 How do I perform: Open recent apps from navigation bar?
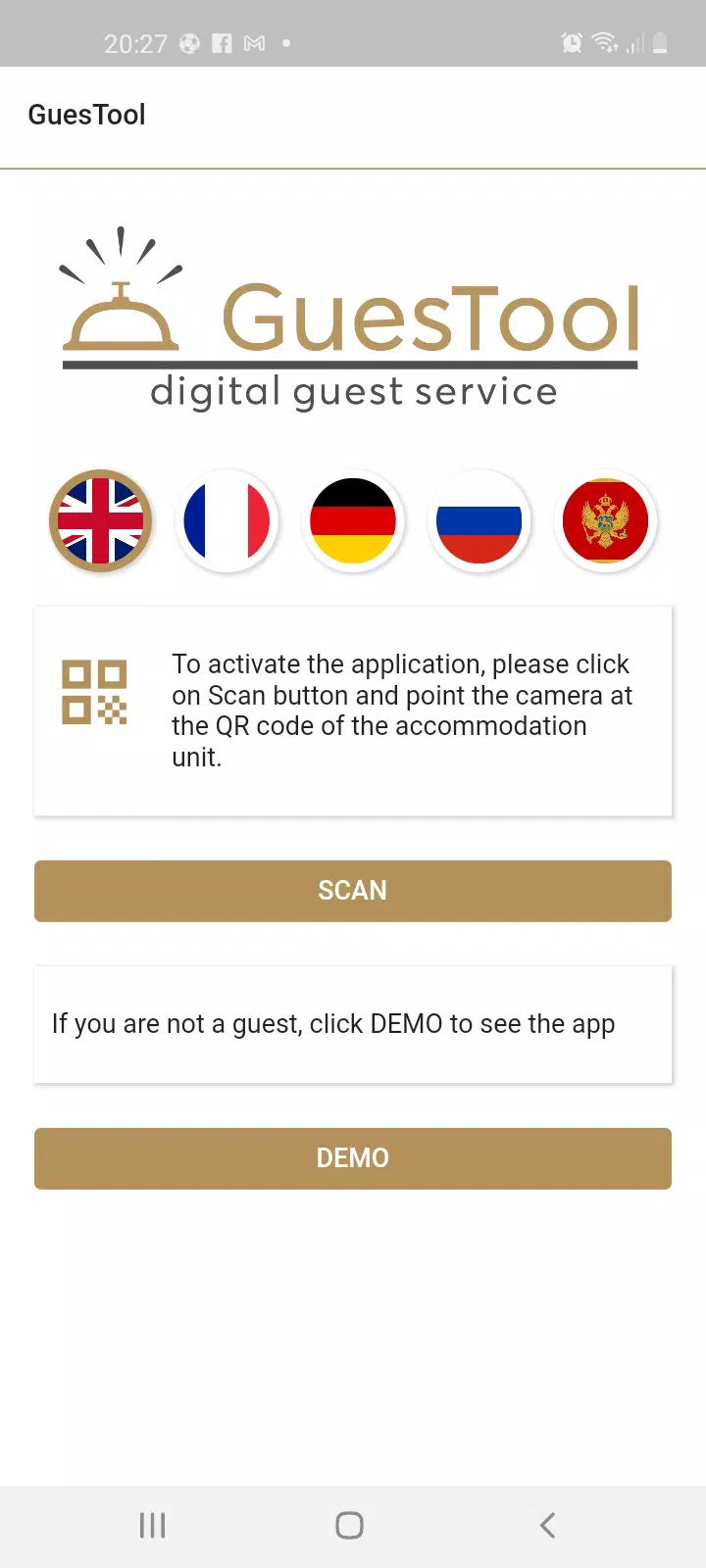152,1525
